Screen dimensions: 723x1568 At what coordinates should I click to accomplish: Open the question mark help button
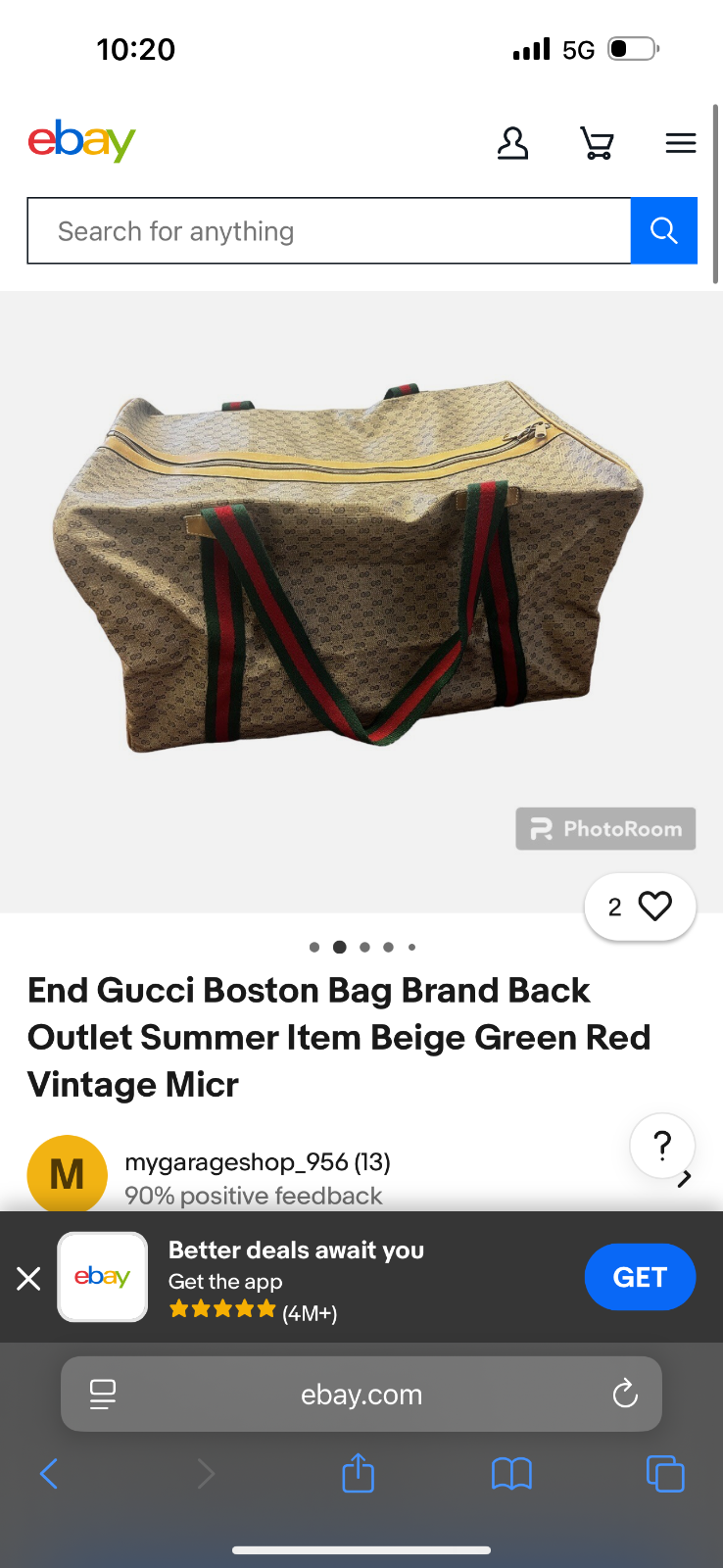click(x=662, y=1145)
